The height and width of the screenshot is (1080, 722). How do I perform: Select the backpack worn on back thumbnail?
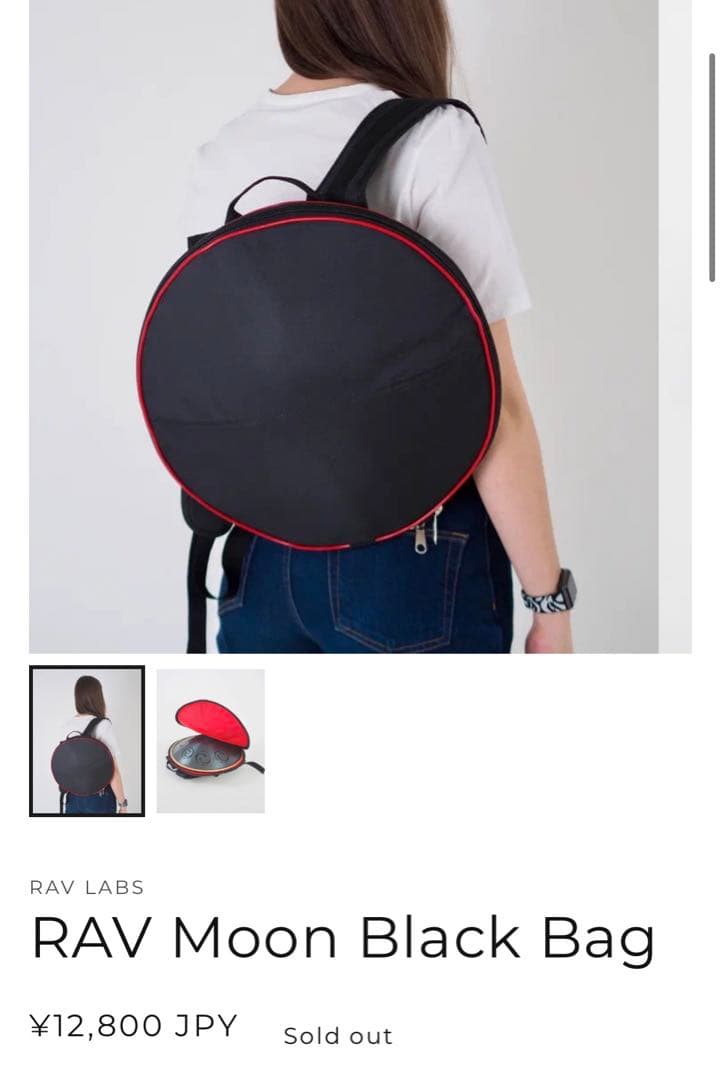click(87, 741)
